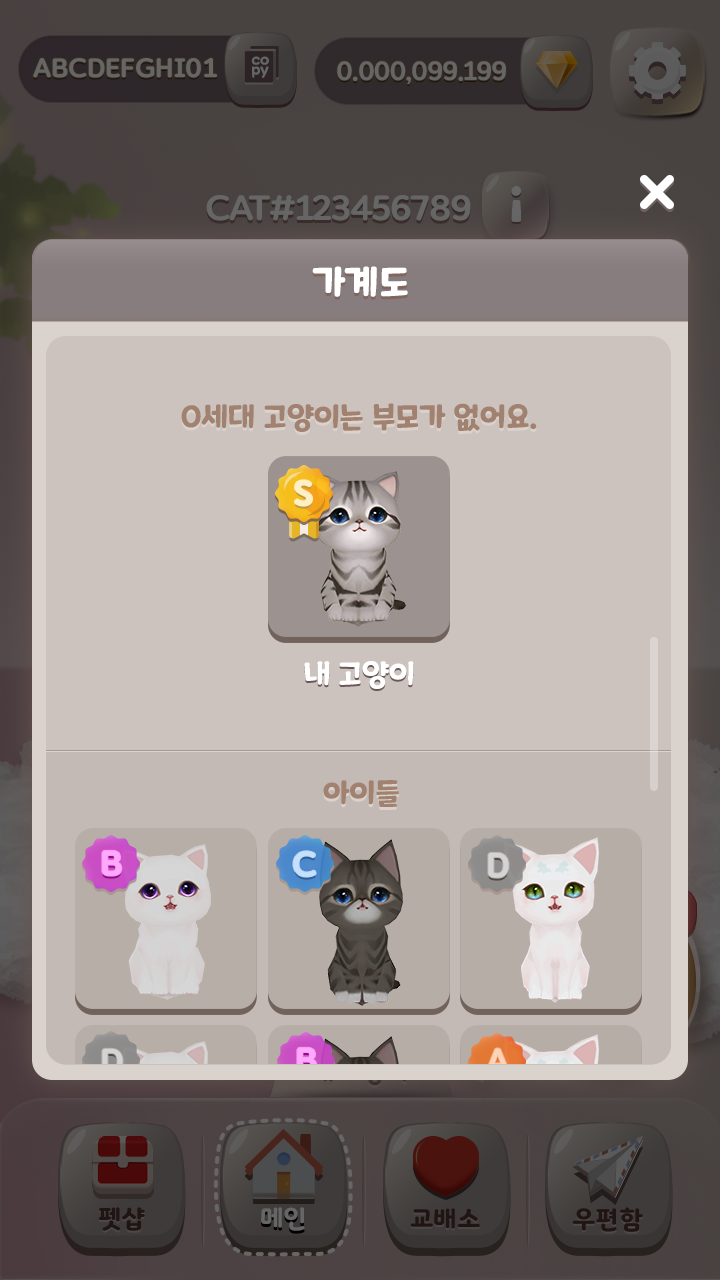Switch to the 메인 main tab
720x1280 pixels.
283,1187
